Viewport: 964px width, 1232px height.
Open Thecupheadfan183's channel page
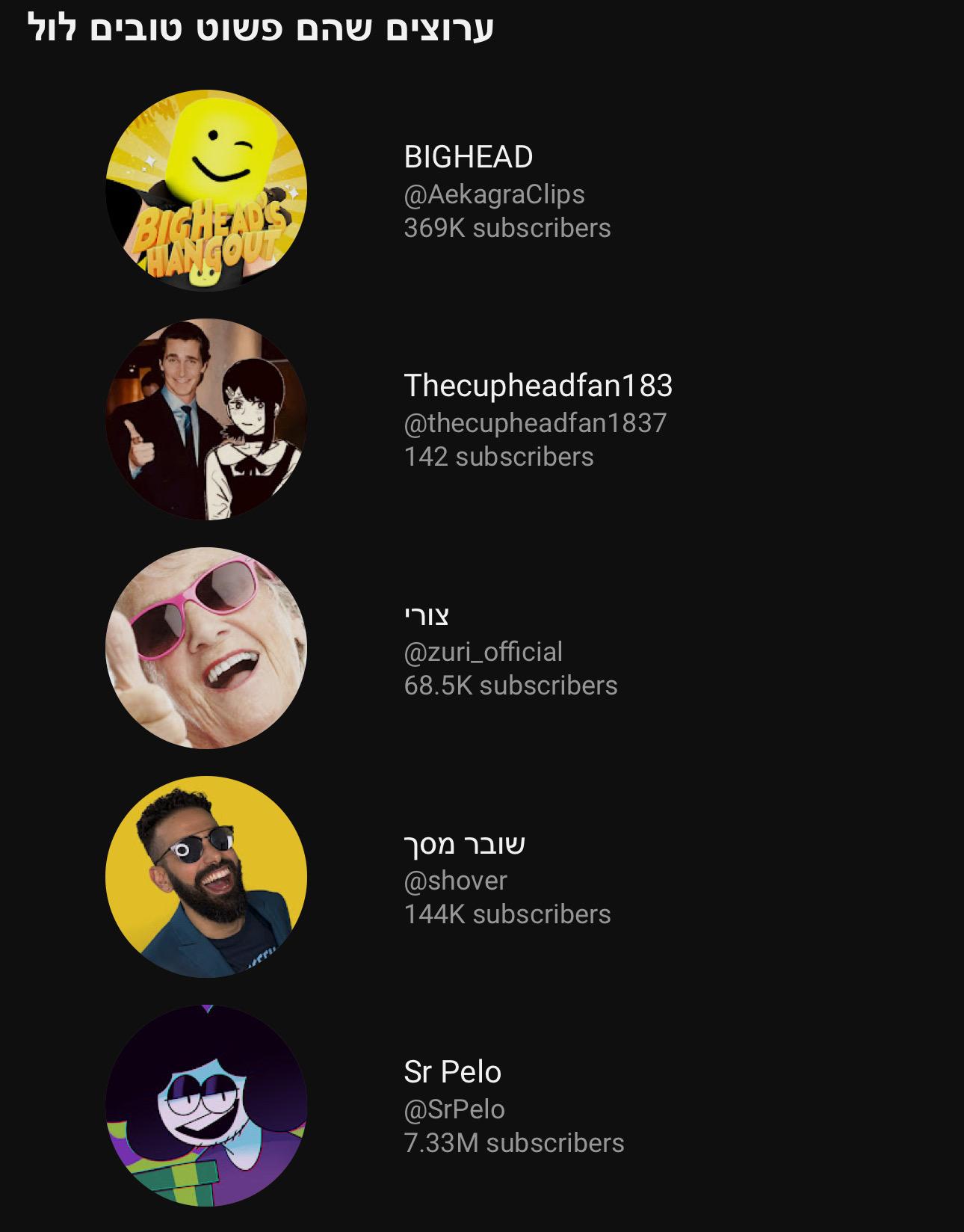click(537, 386)
